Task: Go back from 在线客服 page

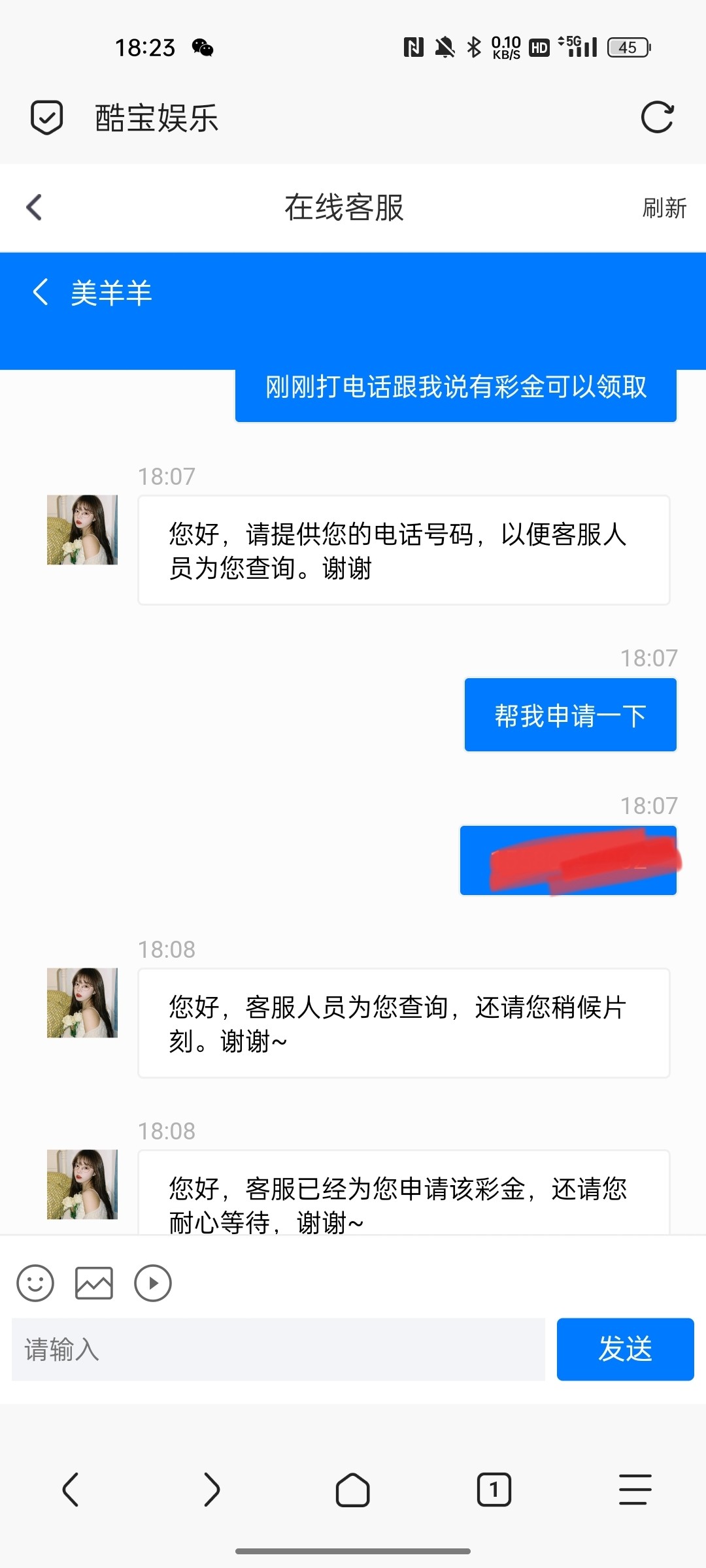Action: coord(34,208)
